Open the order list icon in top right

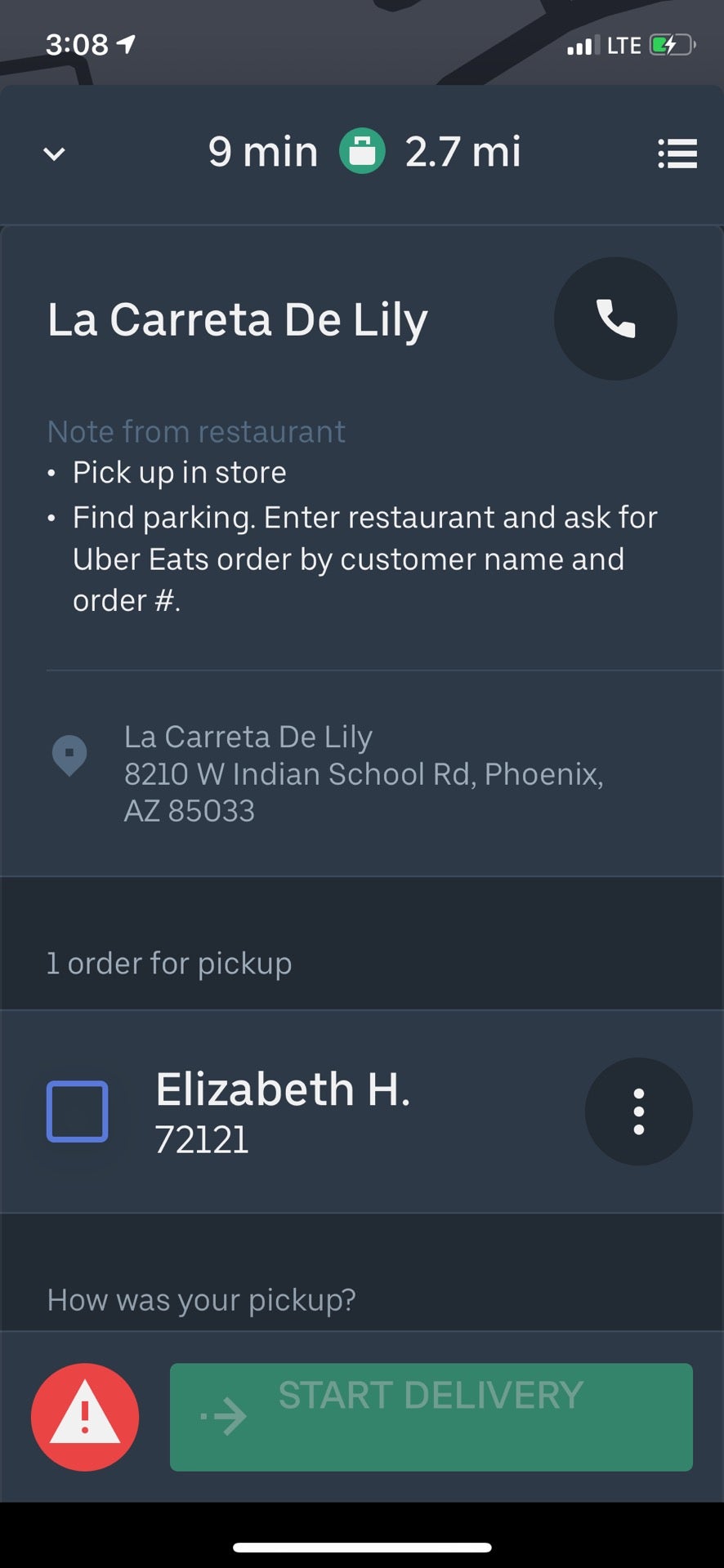tap(677, 154)
